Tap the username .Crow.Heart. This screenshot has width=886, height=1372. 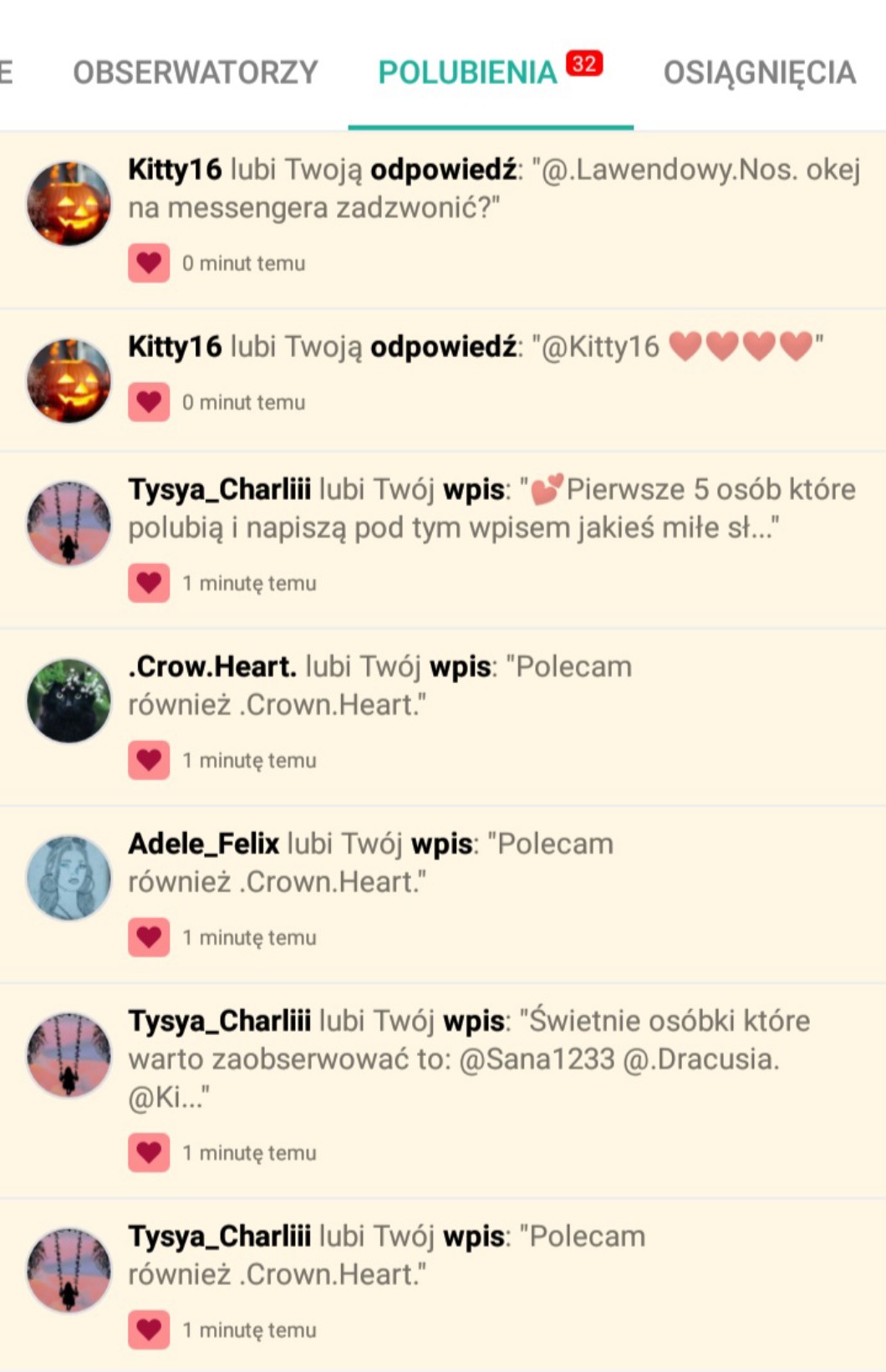pos(212,666)
